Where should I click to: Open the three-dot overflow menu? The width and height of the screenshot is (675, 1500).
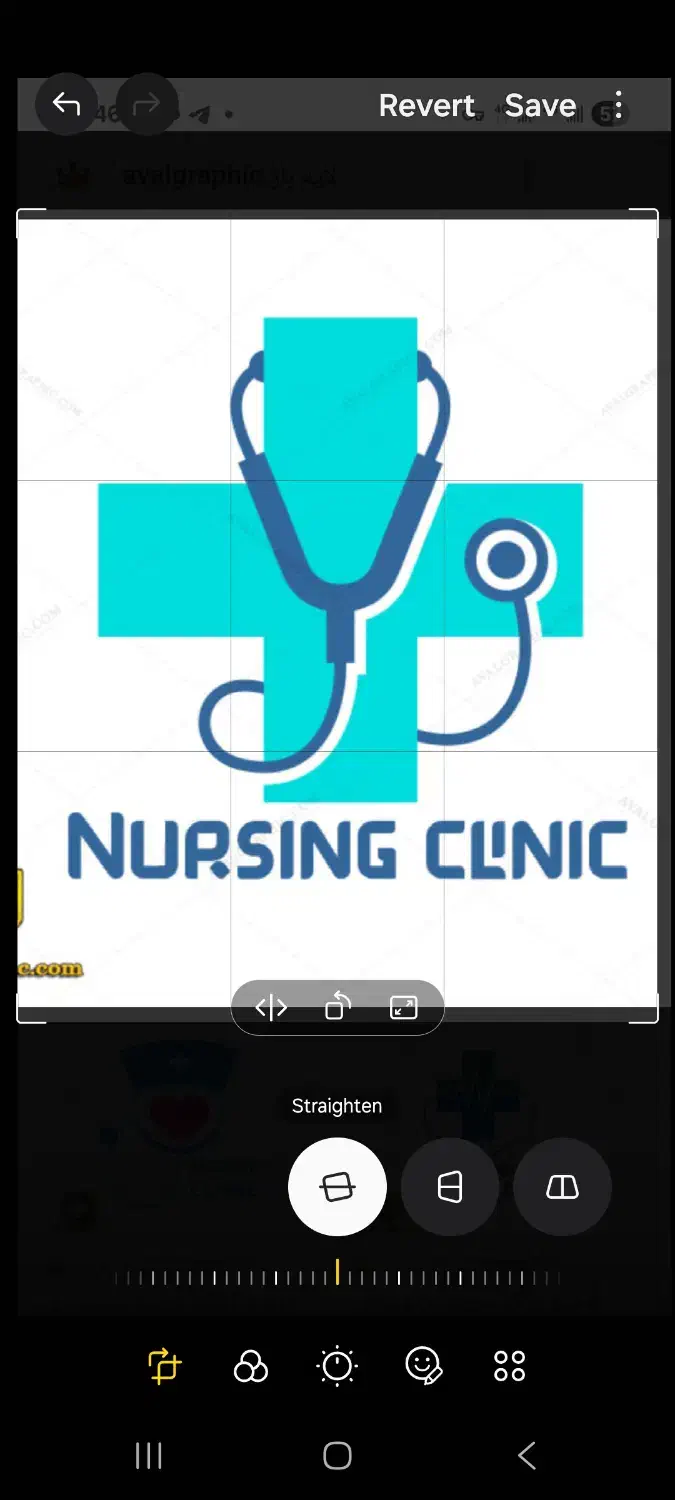click(x=619, y=105)
